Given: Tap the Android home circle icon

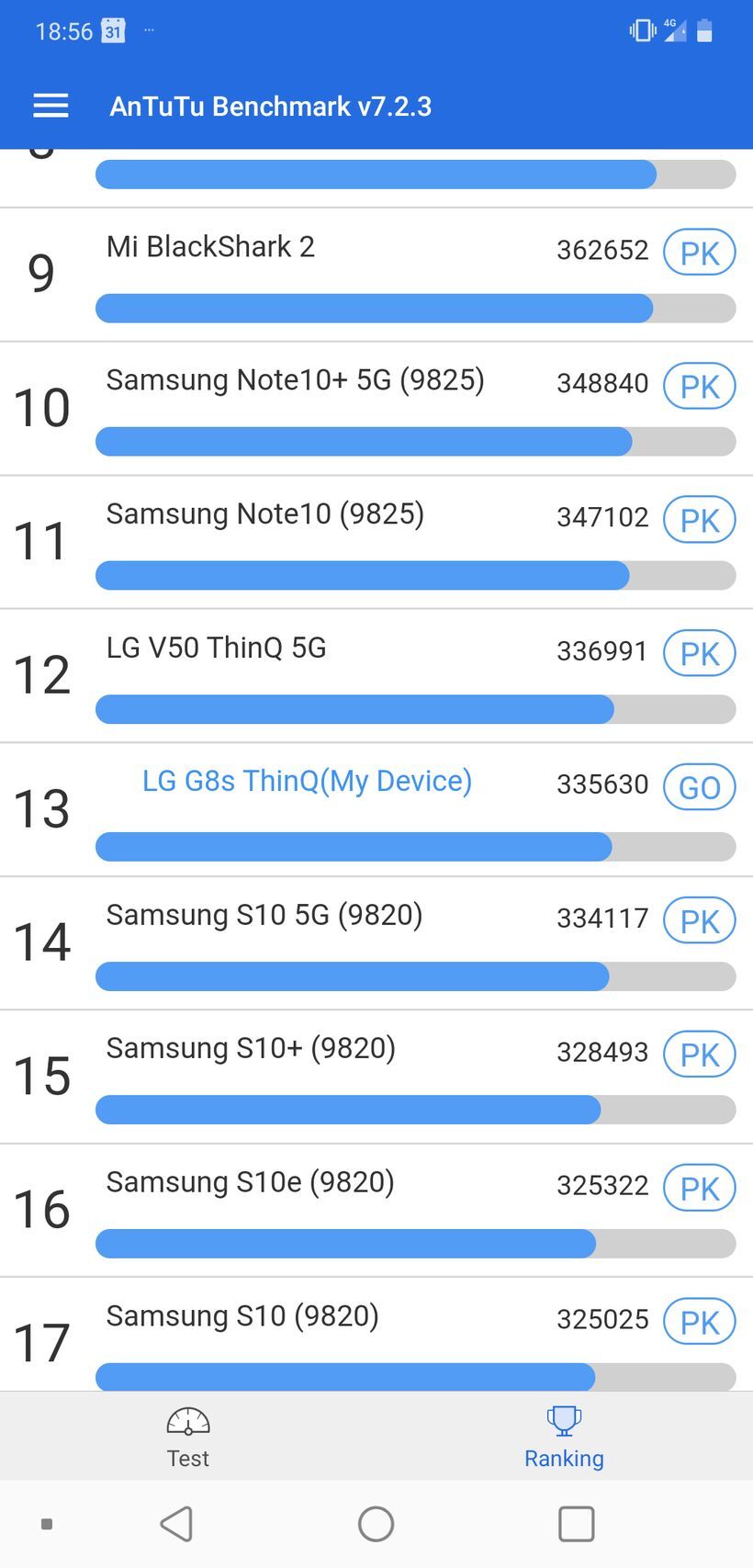Looking at the screenshot, I should coord(376,1522).
